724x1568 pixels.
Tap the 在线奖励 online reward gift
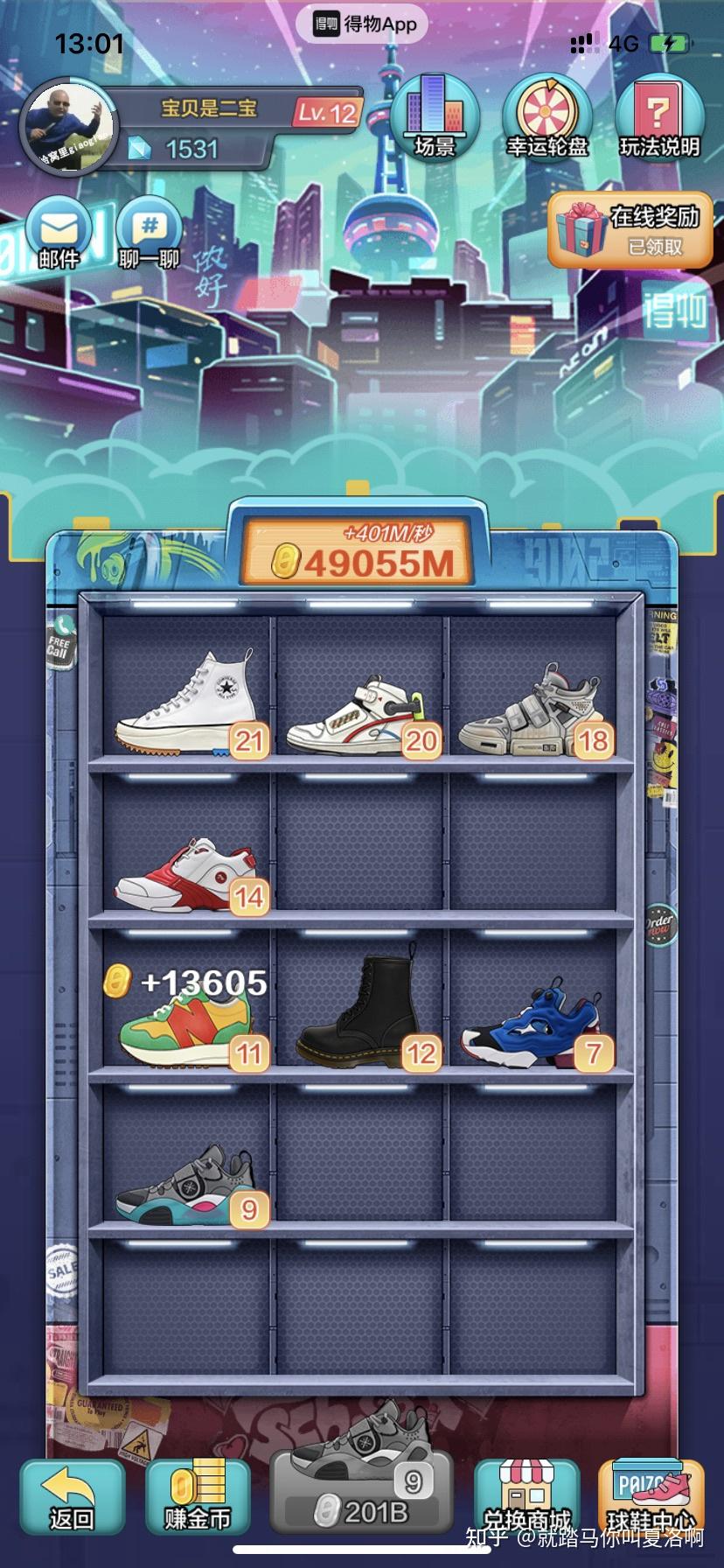(x=630, y=229)
